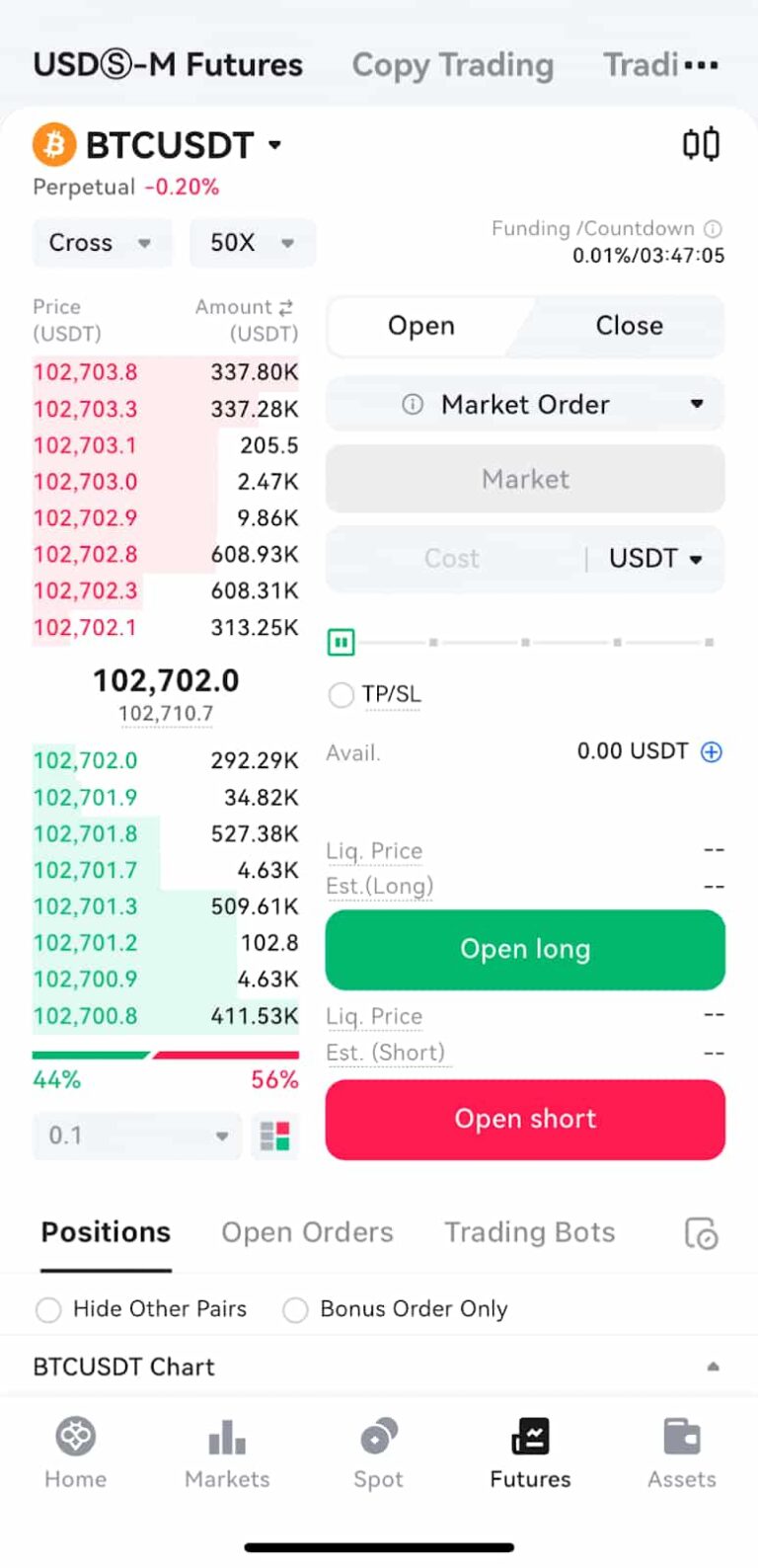Switch to the Close order tab
Screen dimensions: 758x1568
(x=629, y=326)
